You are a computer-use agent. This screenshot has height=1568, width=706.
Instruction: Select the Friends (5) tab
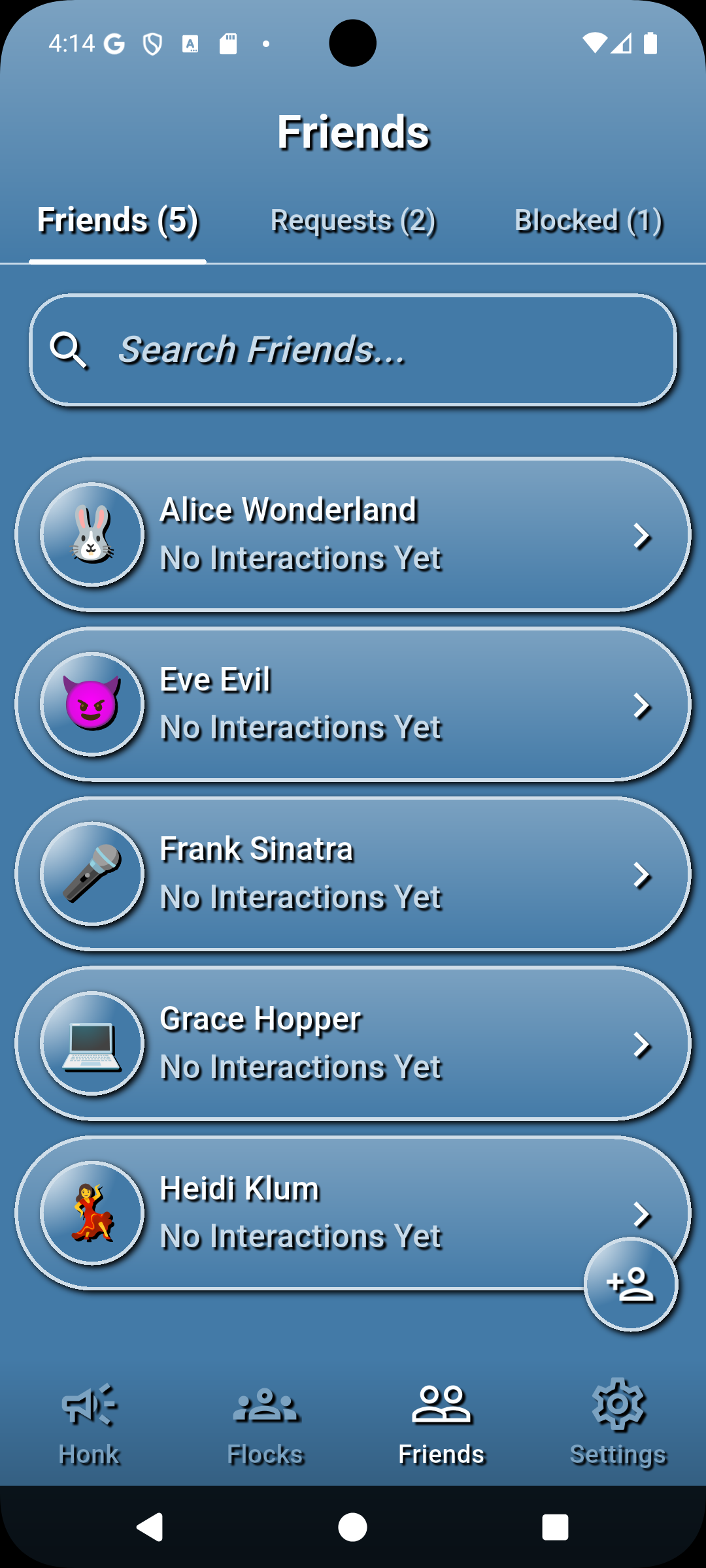[x=118, y=221]
